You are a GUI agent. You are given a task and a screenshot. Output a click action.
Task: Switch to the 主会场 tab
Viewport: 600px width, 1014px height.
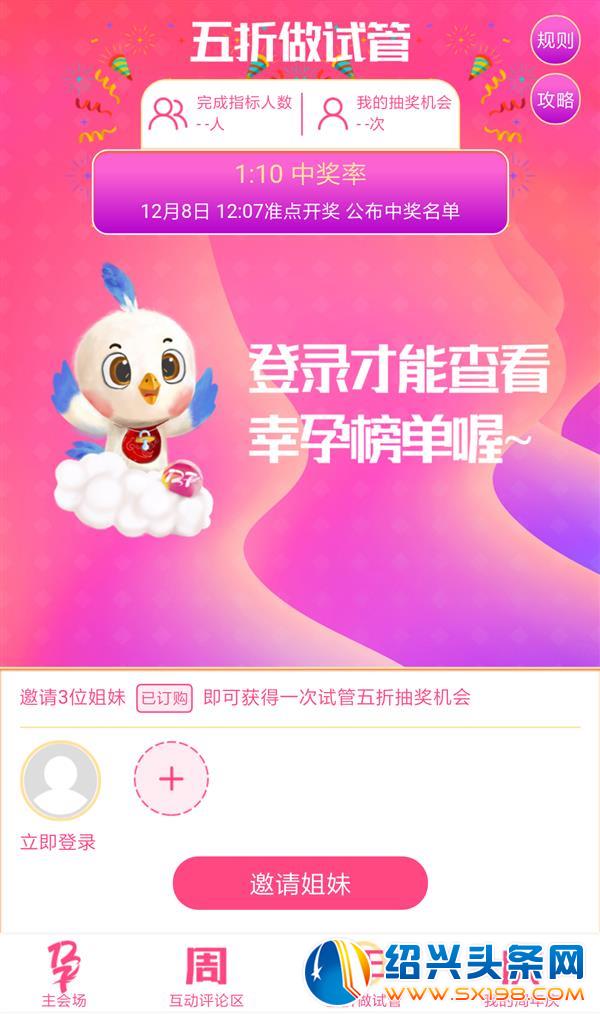tap(64, 975)
